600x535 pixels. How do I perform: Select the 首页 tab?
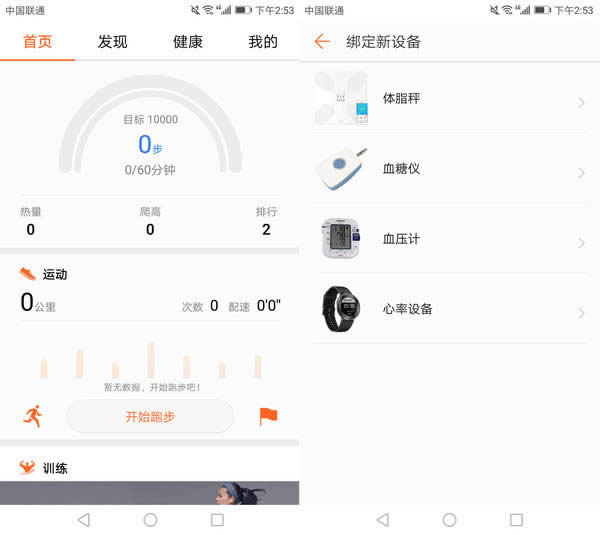tap(37, 42)
